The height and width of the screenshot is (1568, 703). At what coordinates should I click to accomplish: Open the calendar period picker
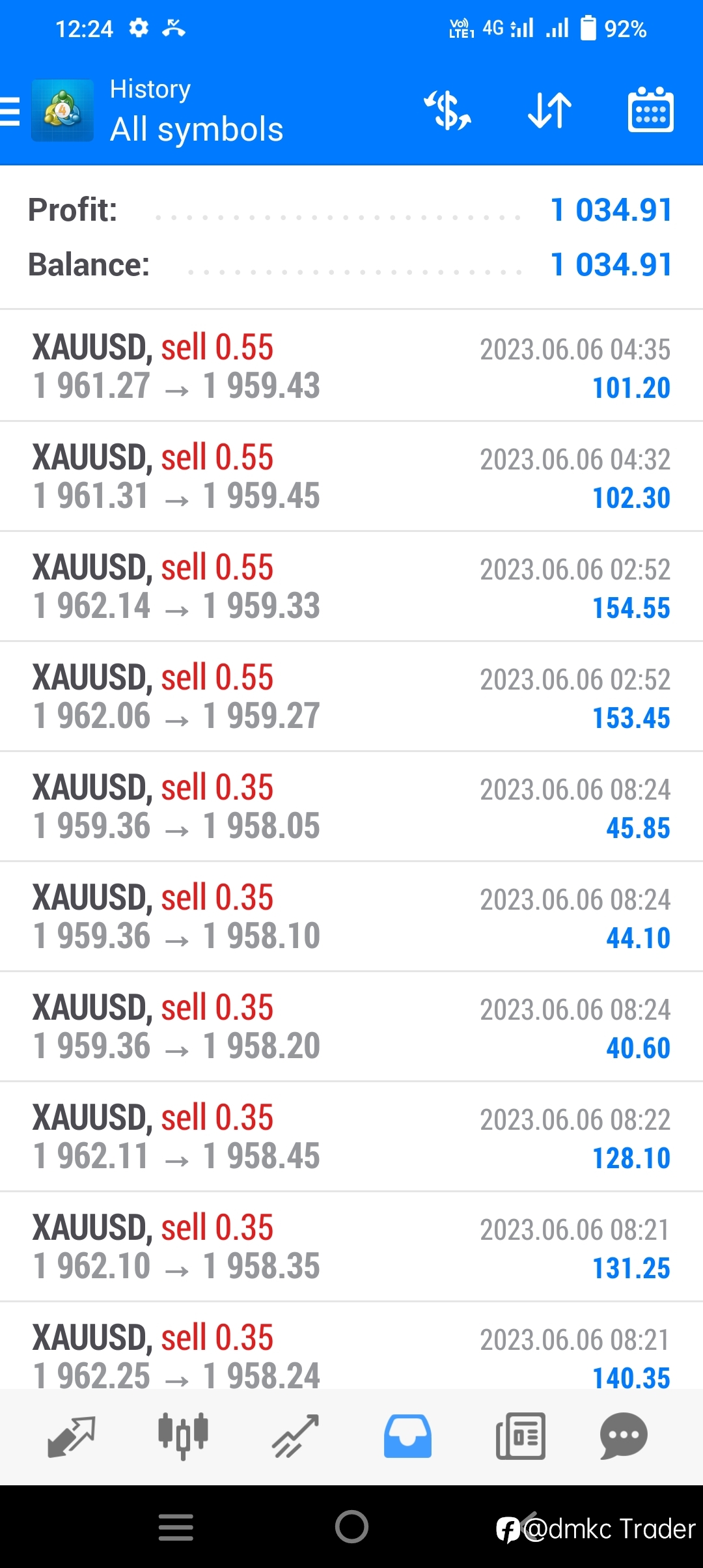tap(650, 111)
